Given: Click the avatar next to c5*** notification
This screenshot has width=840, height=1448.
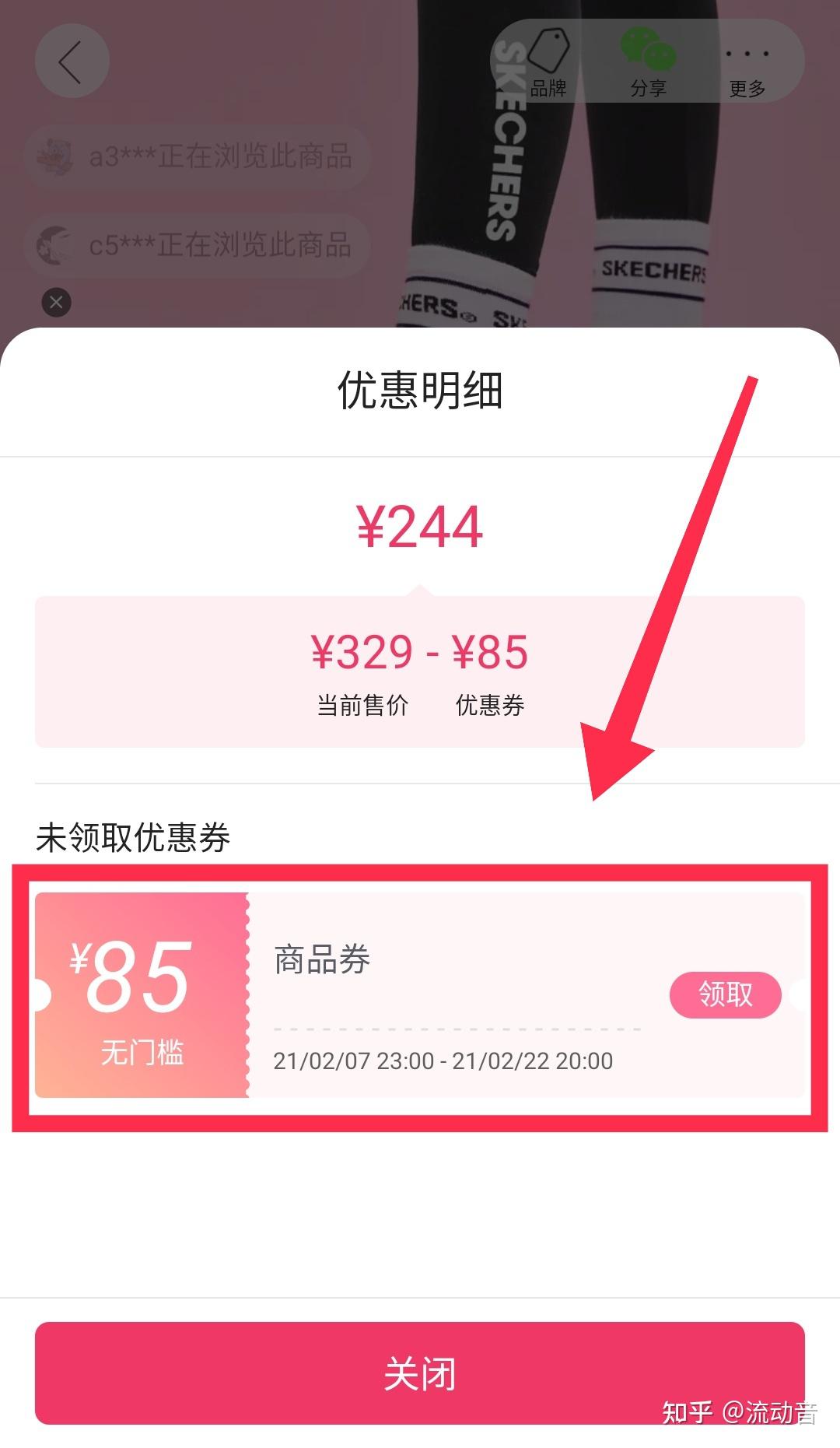Looking at the screenshot, I should 53,245.
